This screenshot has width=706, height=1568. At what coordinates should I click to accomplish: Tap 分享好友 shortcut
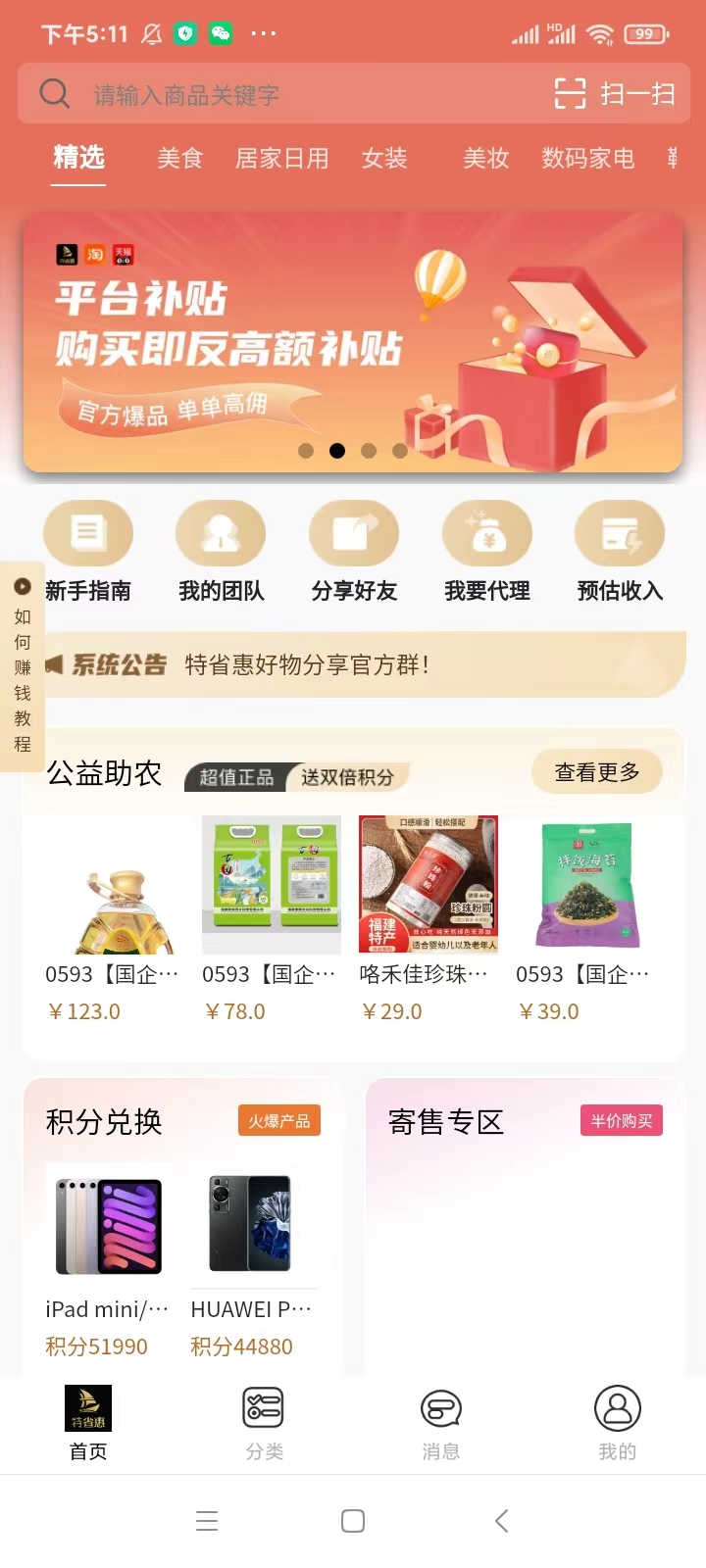[354, 551]
